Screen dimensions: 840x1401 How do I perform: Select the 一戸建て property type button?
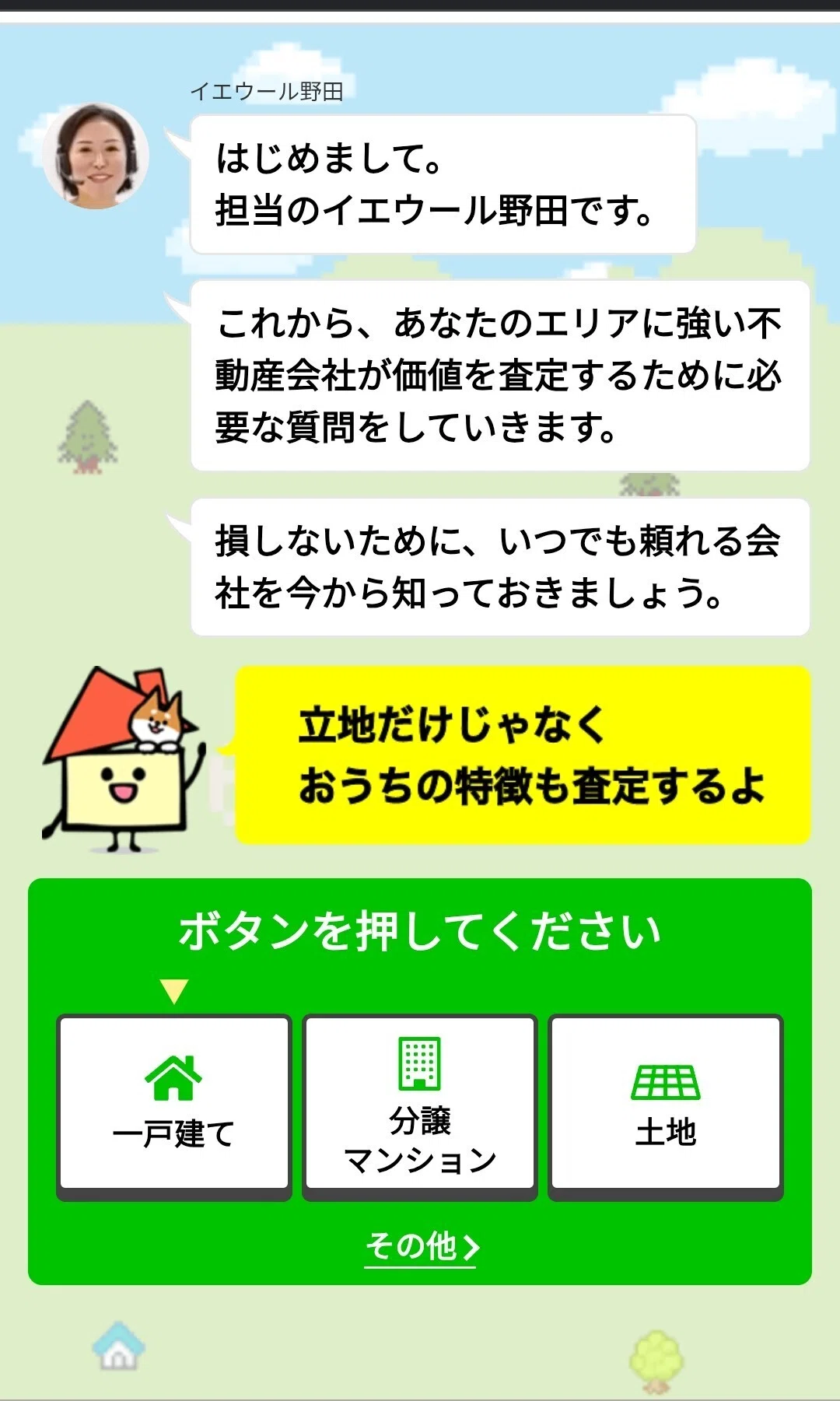click(174, 1105)
